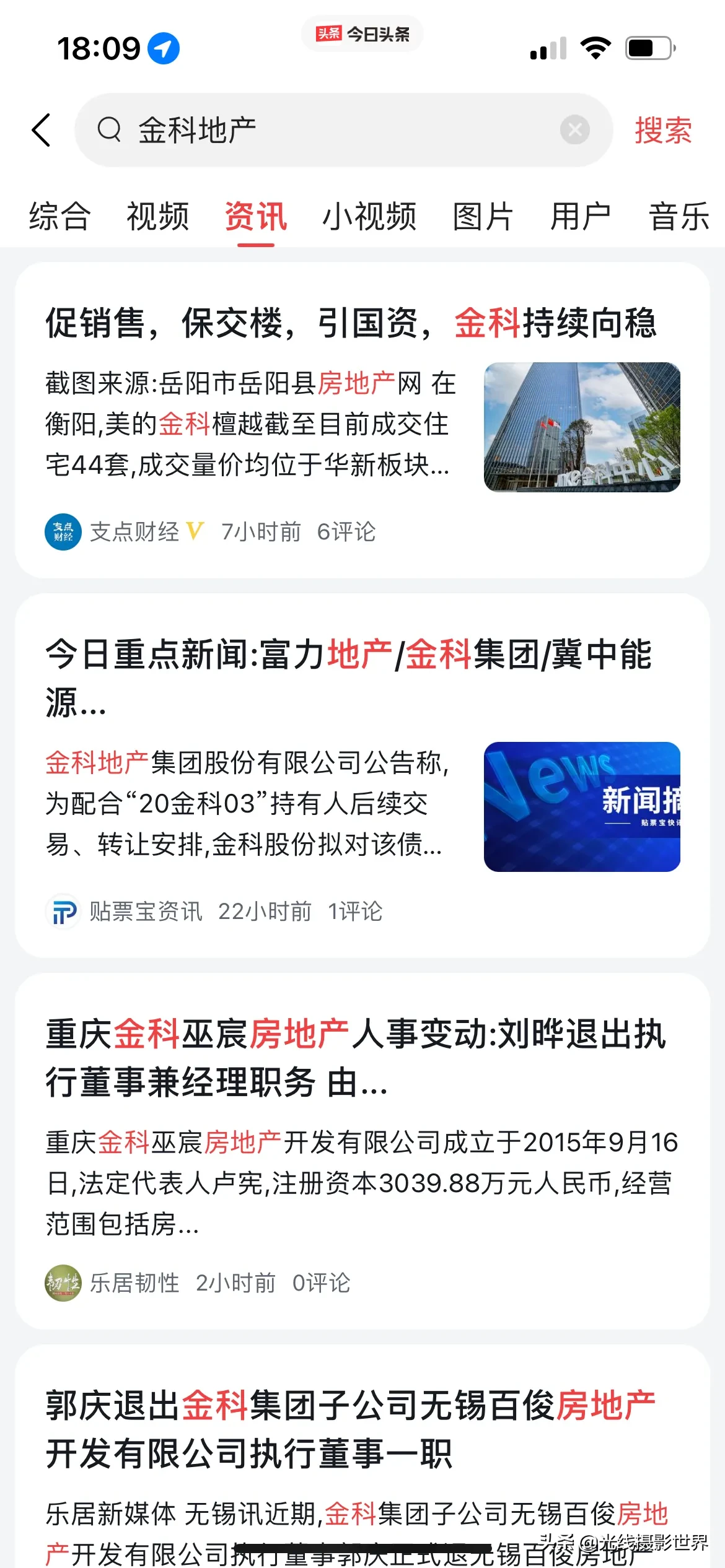Go back using the arrow icon
Viewport: 725px width, 1568px height.
[41, 130]
